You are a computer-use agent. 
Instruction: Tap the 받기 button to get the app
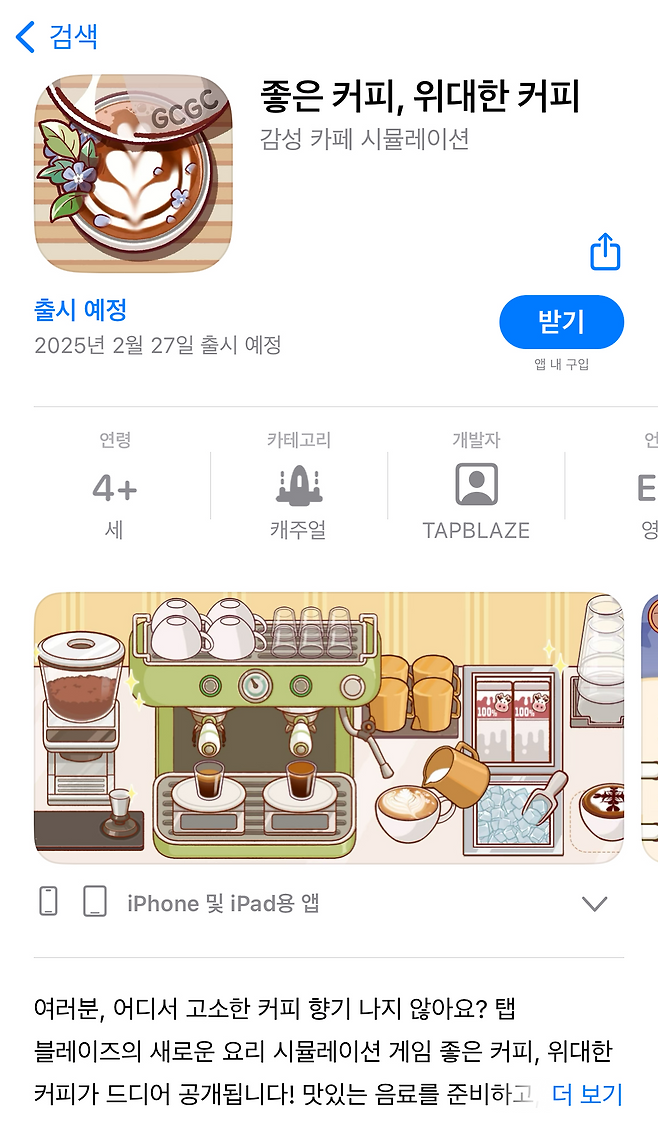[561, 322]
